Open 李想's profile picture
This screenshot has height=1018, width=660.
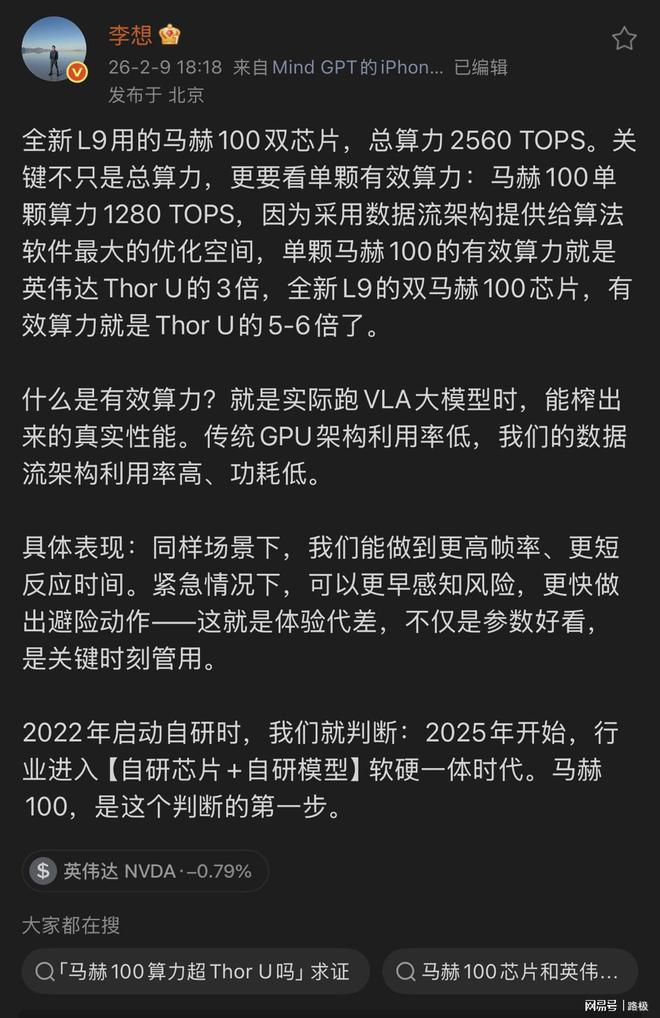point(54,49)
